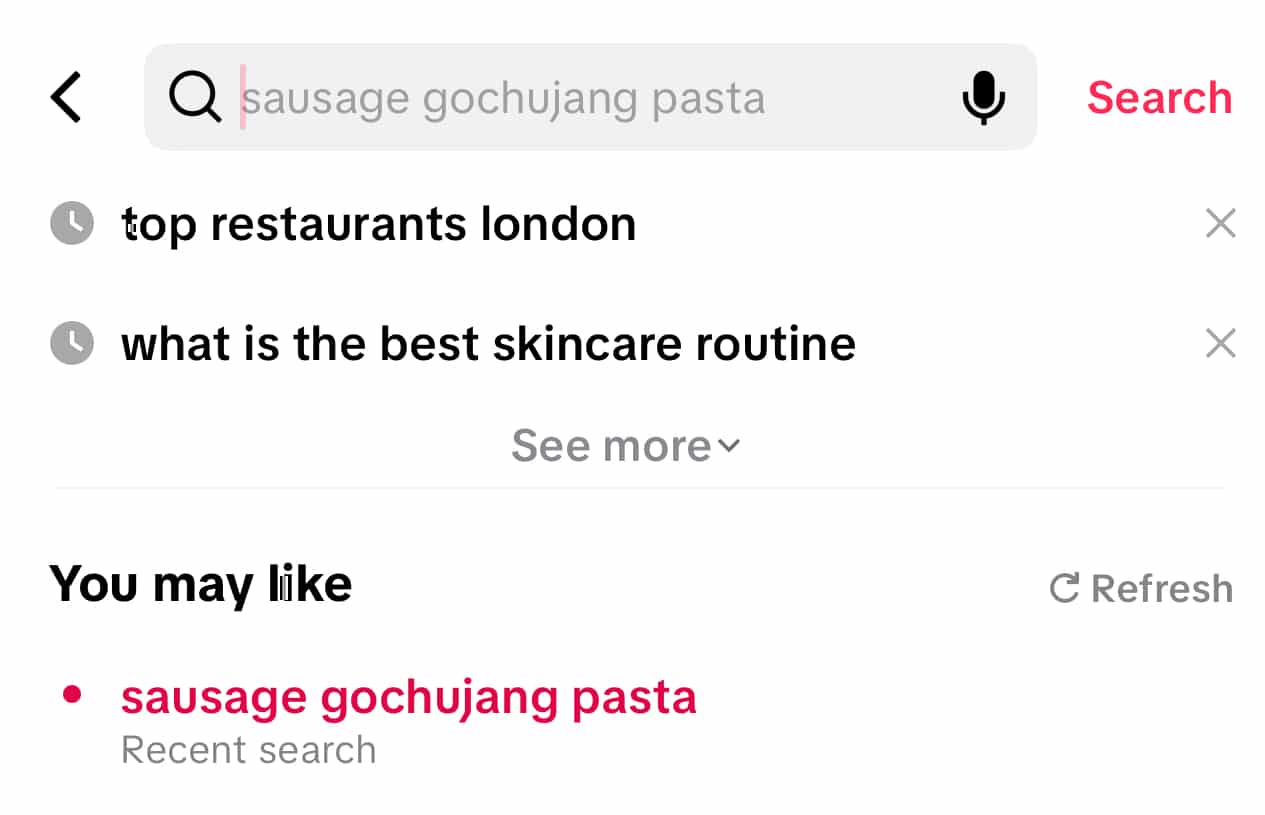Start voice search with the microphone

(983, 98)
